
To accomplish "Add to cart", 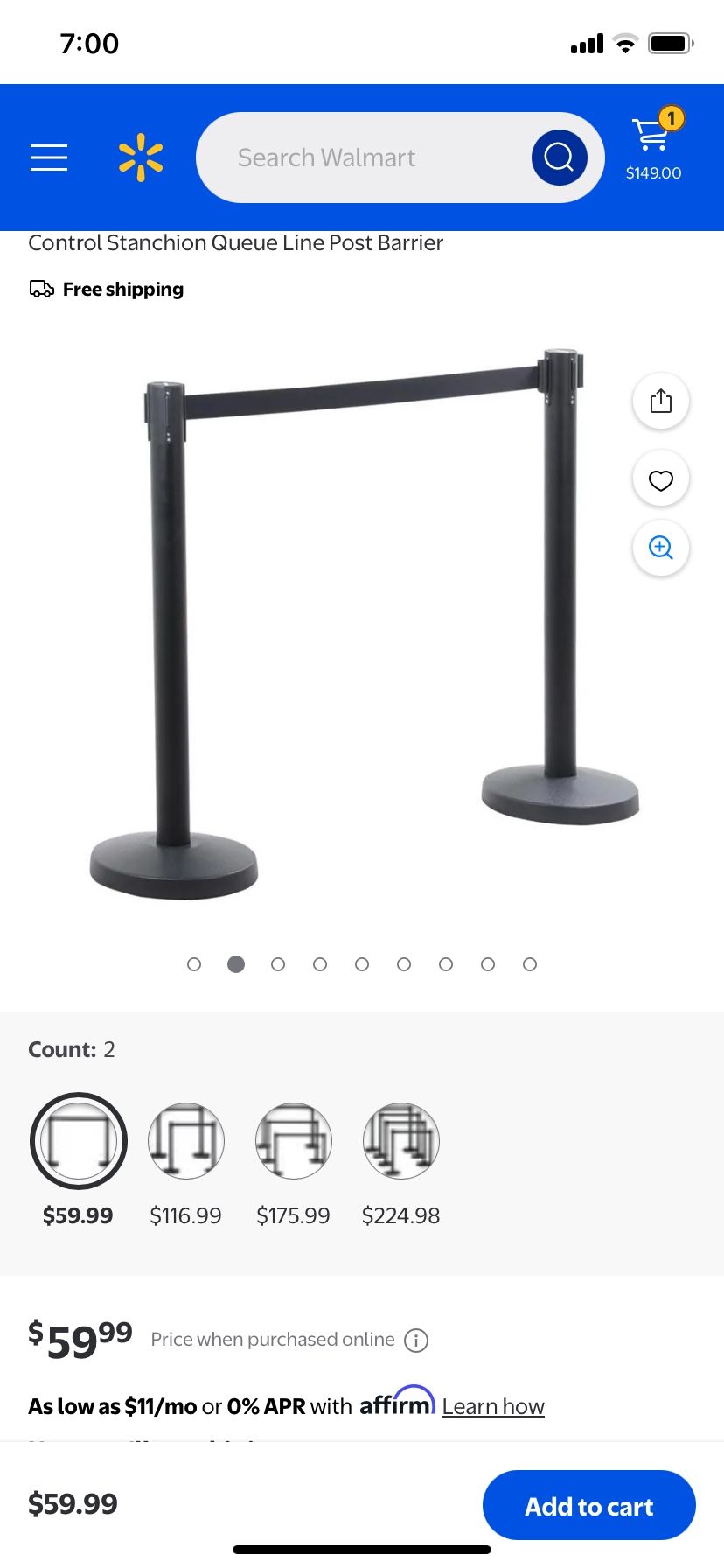I will pos(588,1506).
